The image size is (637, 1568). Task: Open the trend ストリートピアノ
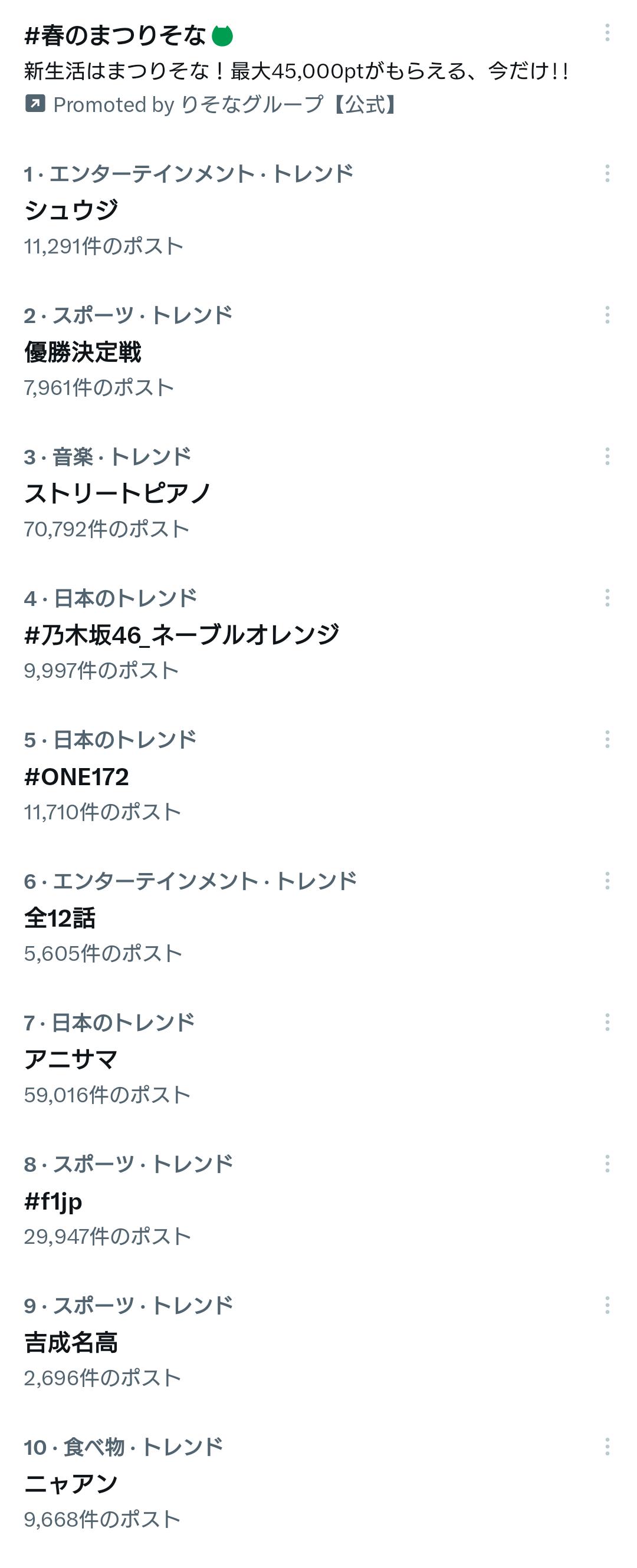[x=117, y=493]
